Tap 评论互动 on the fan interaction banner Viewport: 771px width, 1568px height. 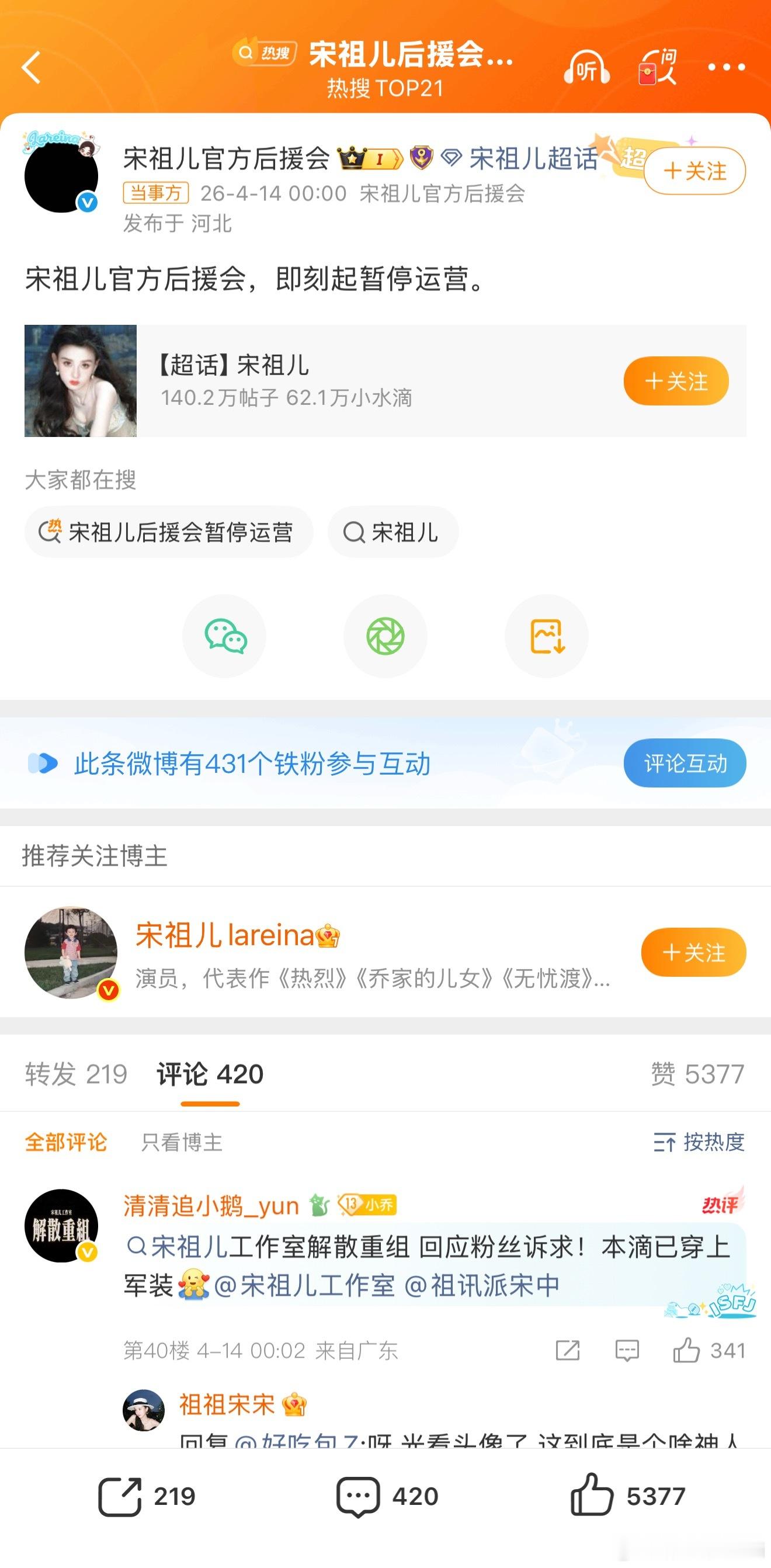tap(684, 763)
